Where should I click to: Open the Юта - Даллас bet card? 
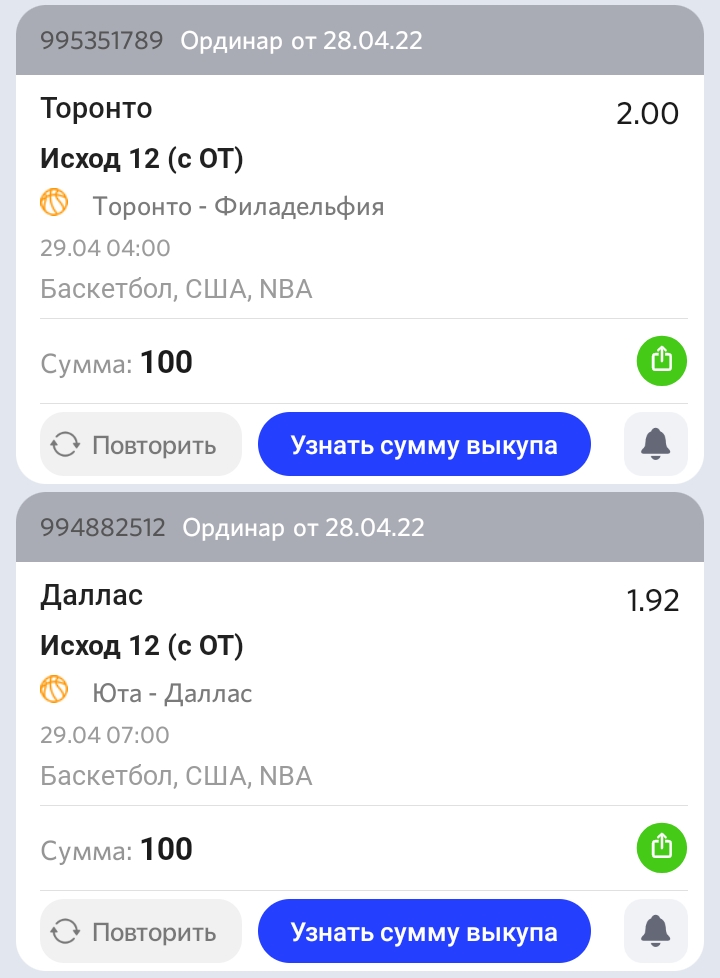click(172, 693)
